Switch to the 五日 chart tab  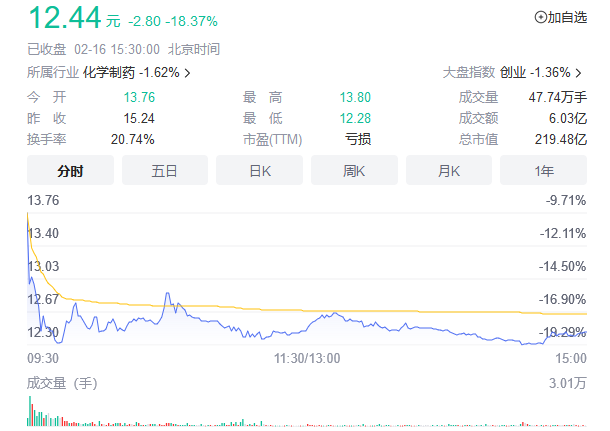point(165,171)
